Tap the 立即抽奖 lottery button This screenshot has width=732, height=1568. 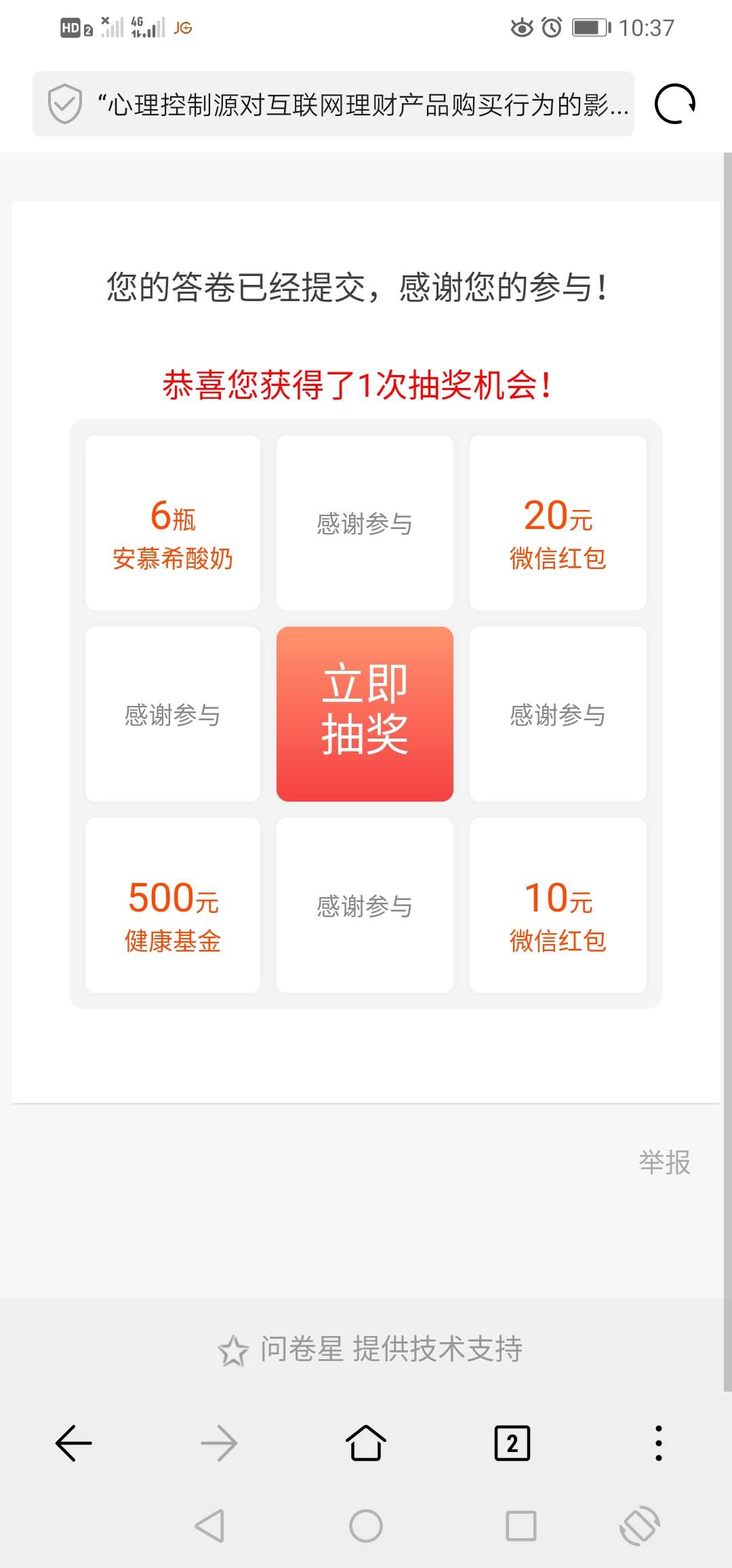[365, 713]
